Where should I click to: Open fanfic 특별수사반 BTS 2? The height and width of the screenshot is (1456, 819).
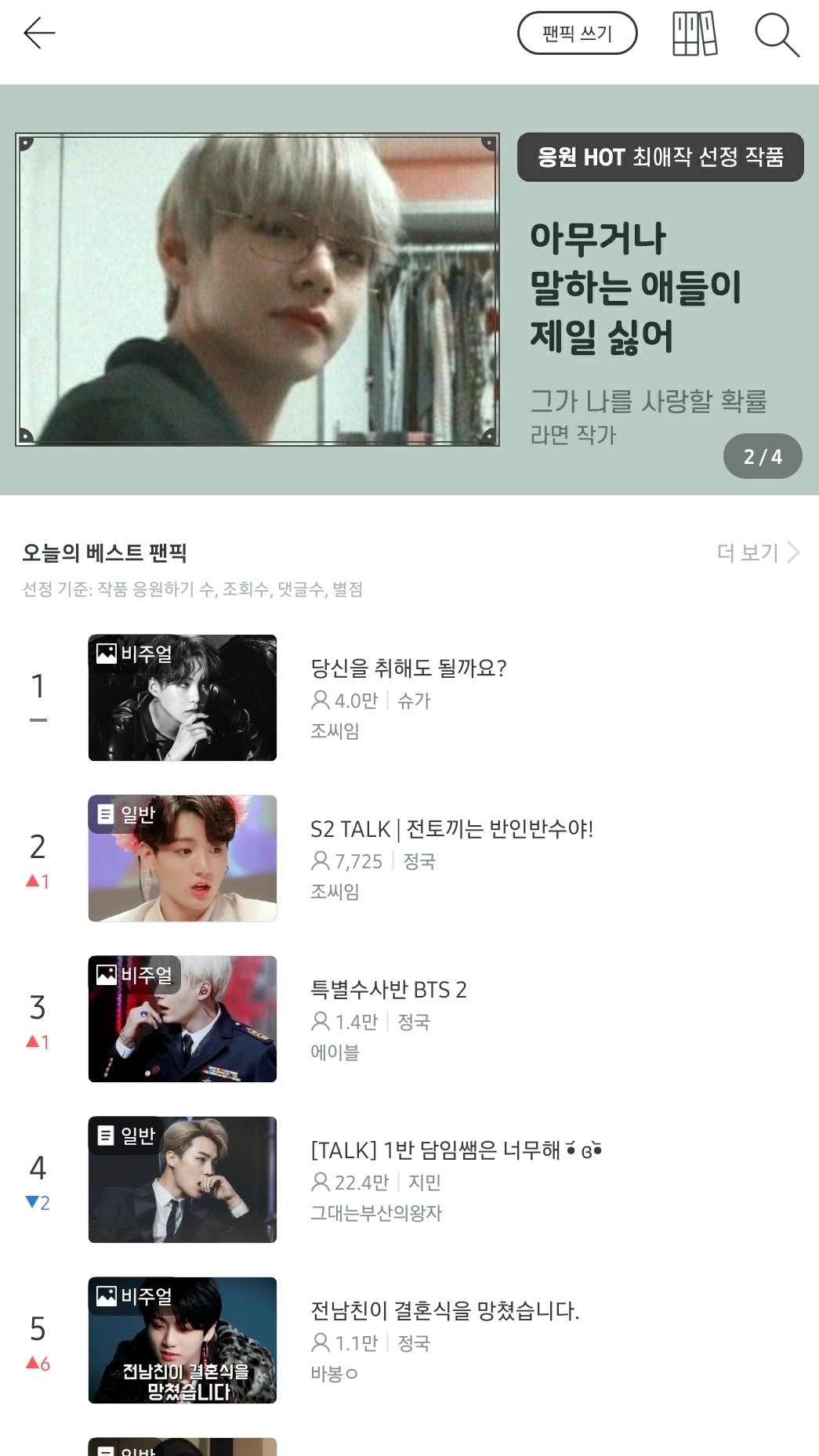pos(388,990)
